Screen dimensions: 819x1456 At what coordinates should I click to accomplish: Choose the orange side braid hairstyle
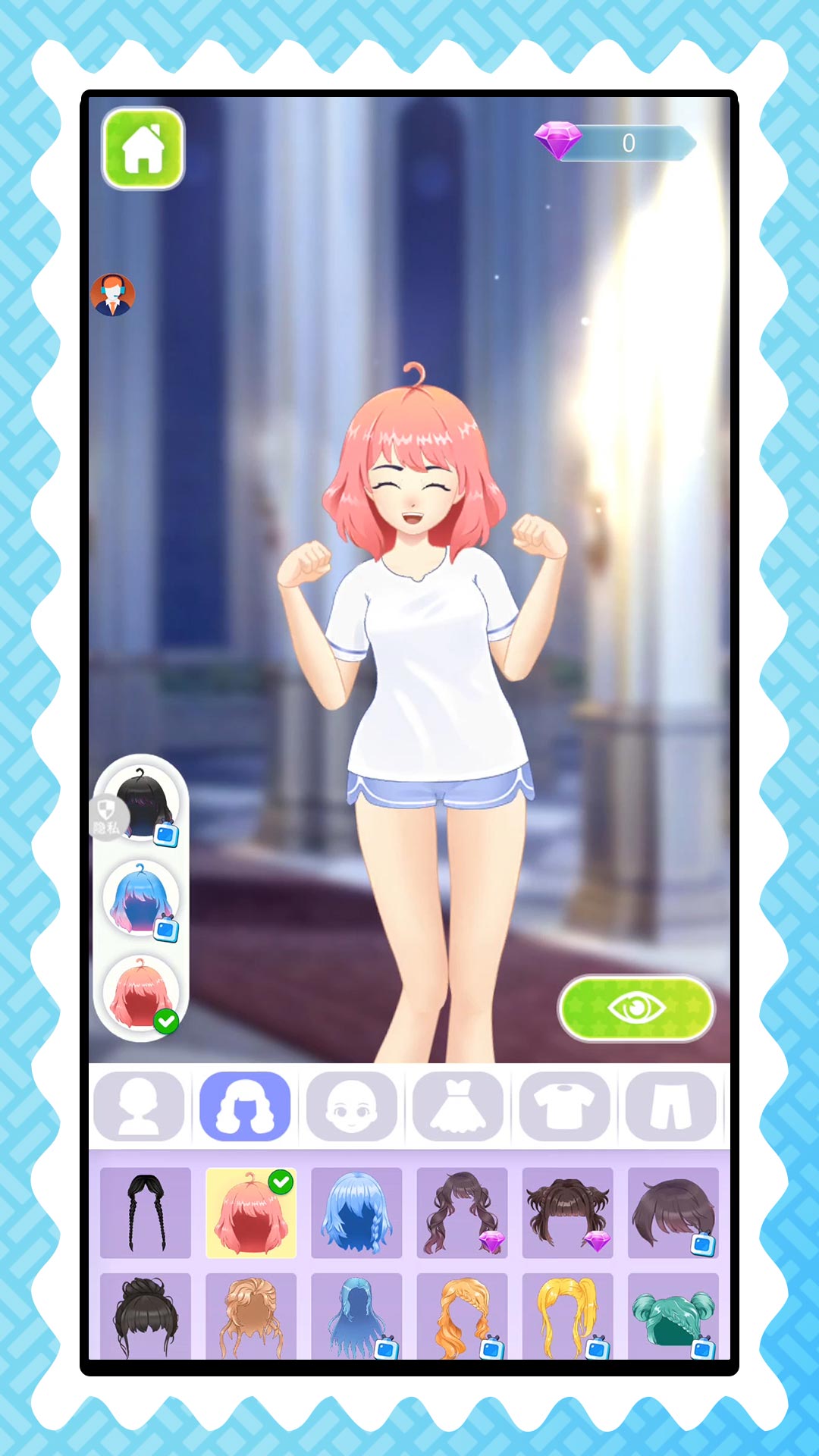[x=462, y=1316]
